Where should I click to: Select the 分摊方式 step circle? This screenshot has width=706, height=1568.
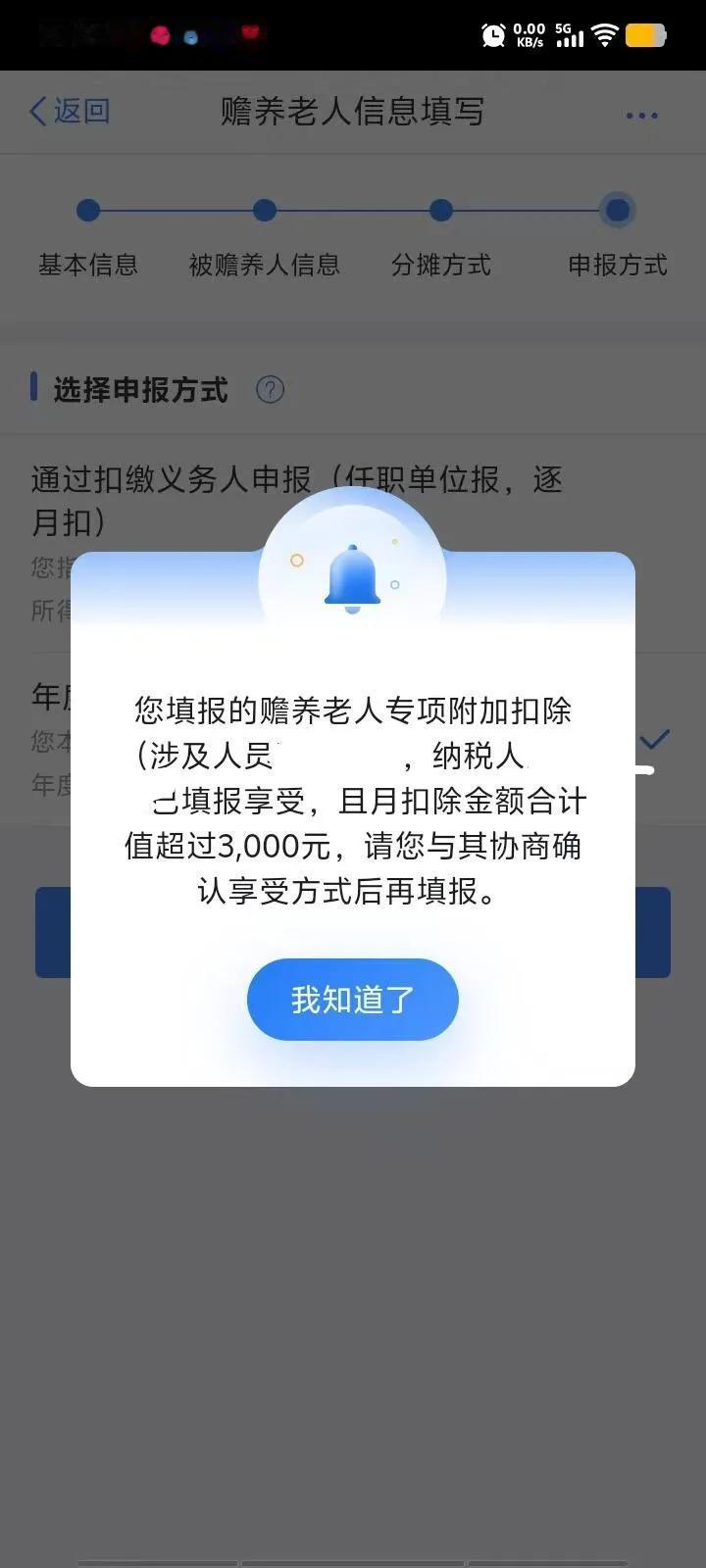click(x=438, y=210)
